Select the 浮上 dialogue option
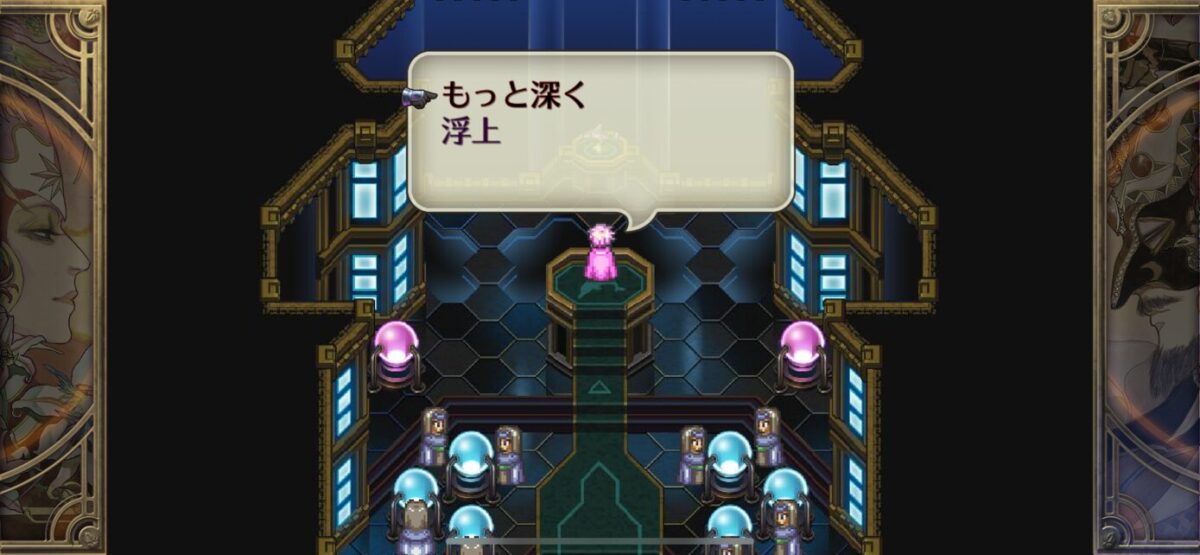Viewport: 1200px width, 555px height. (472, 131)
